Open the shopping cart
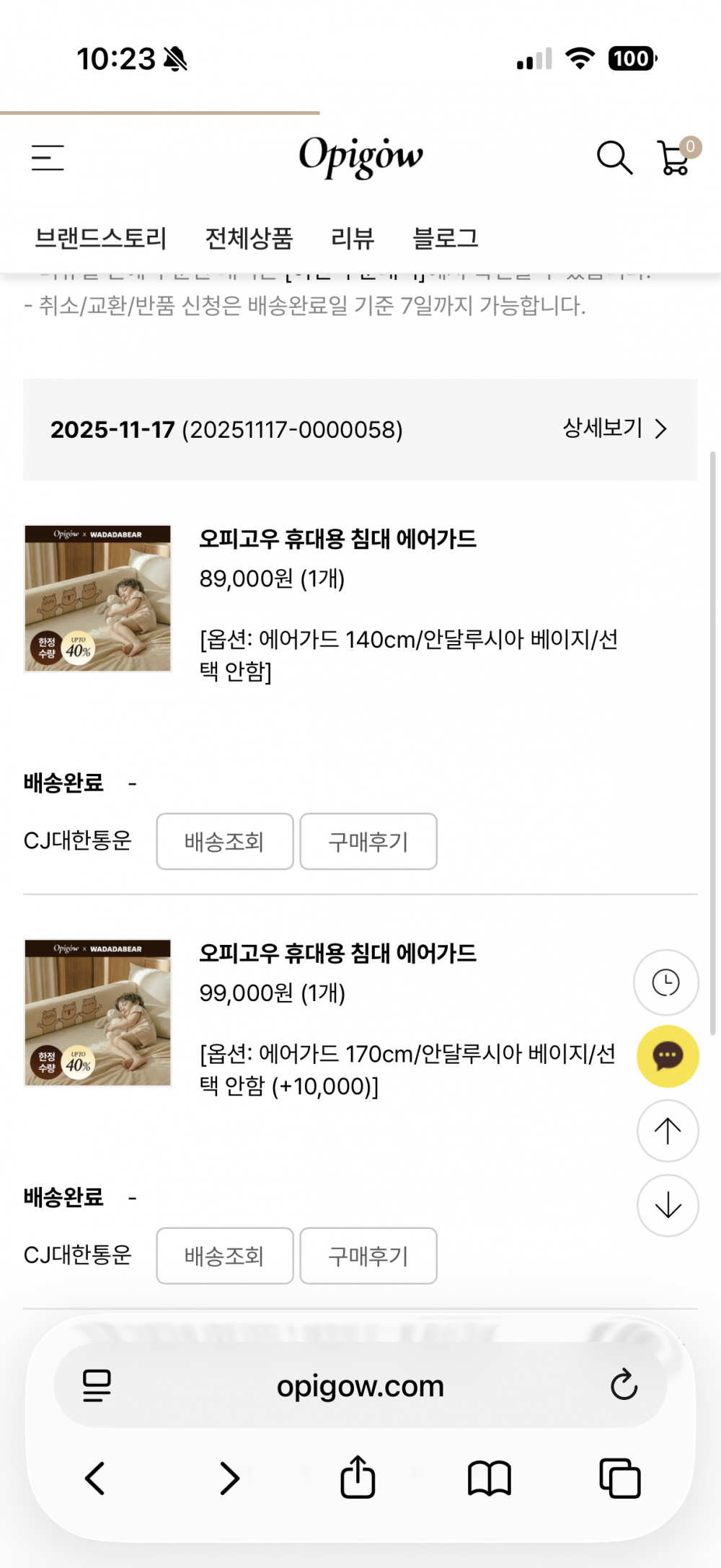 tap(676, 157)
